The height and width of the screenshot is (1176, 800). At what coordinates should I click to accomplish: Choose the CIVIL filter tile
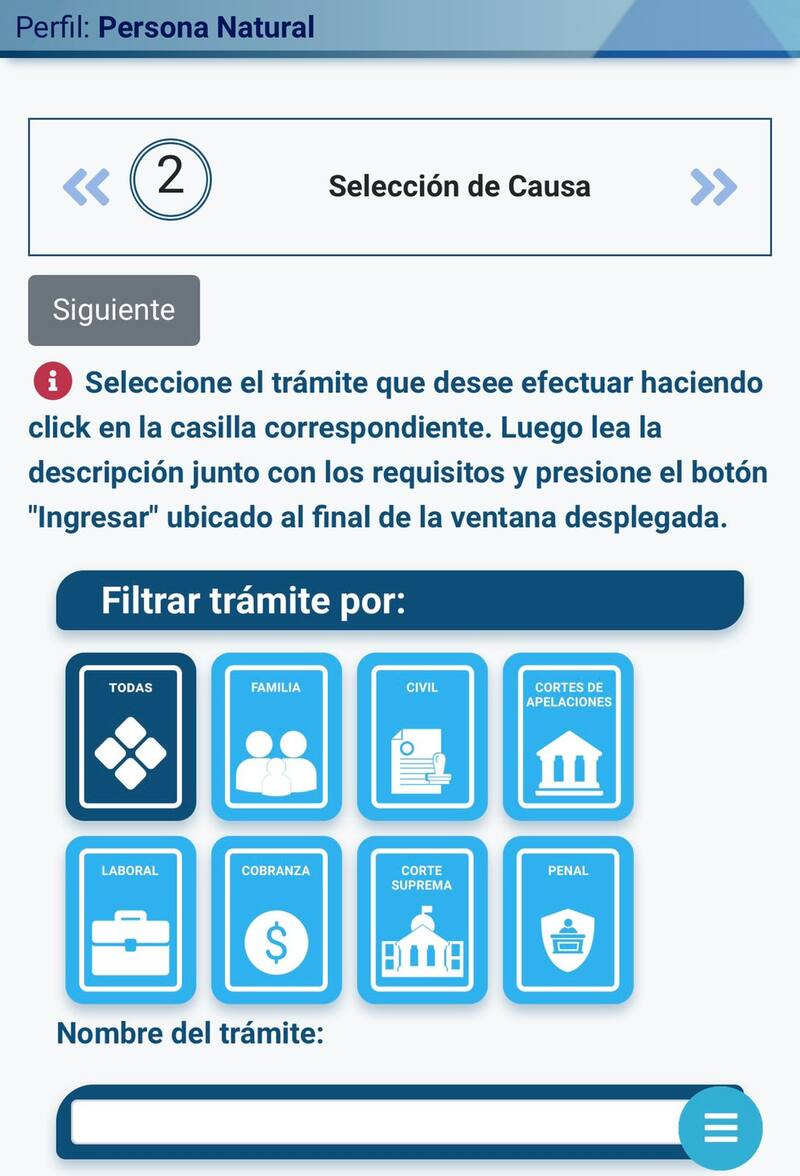point(422,737)
